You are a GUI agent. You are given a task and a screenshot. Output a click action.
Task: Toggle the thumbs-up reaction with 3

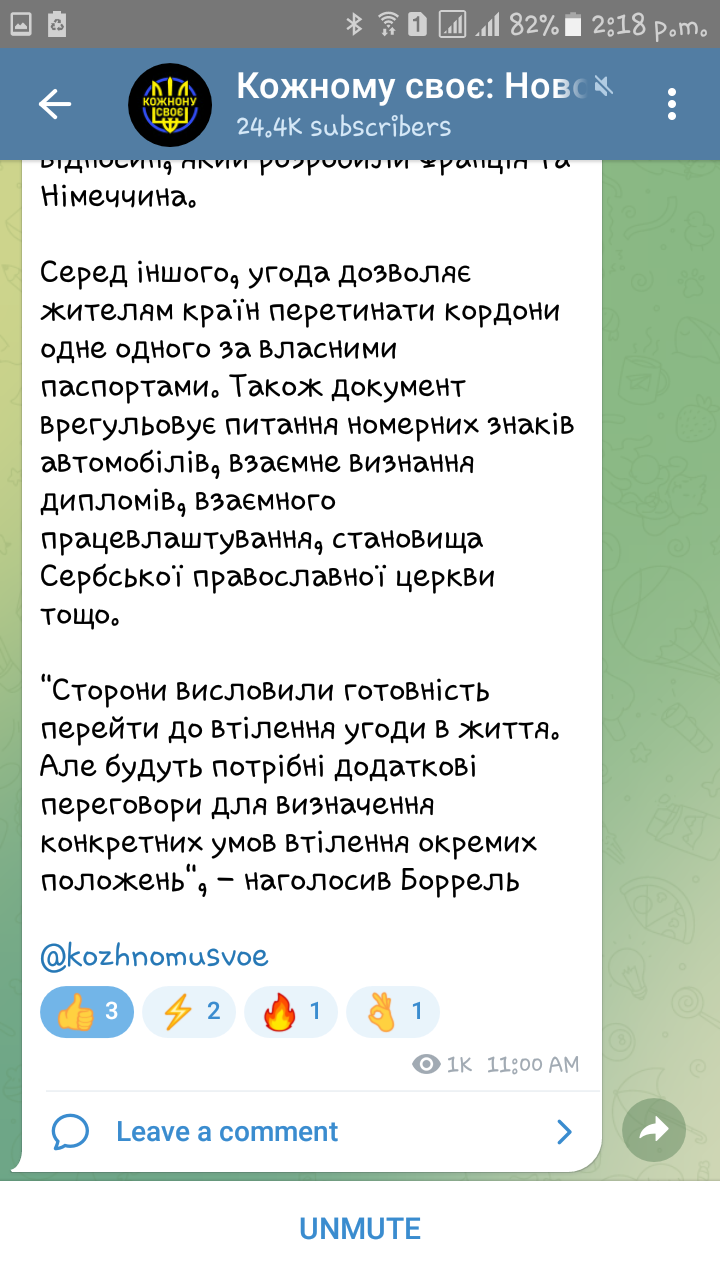[87, 1012]
